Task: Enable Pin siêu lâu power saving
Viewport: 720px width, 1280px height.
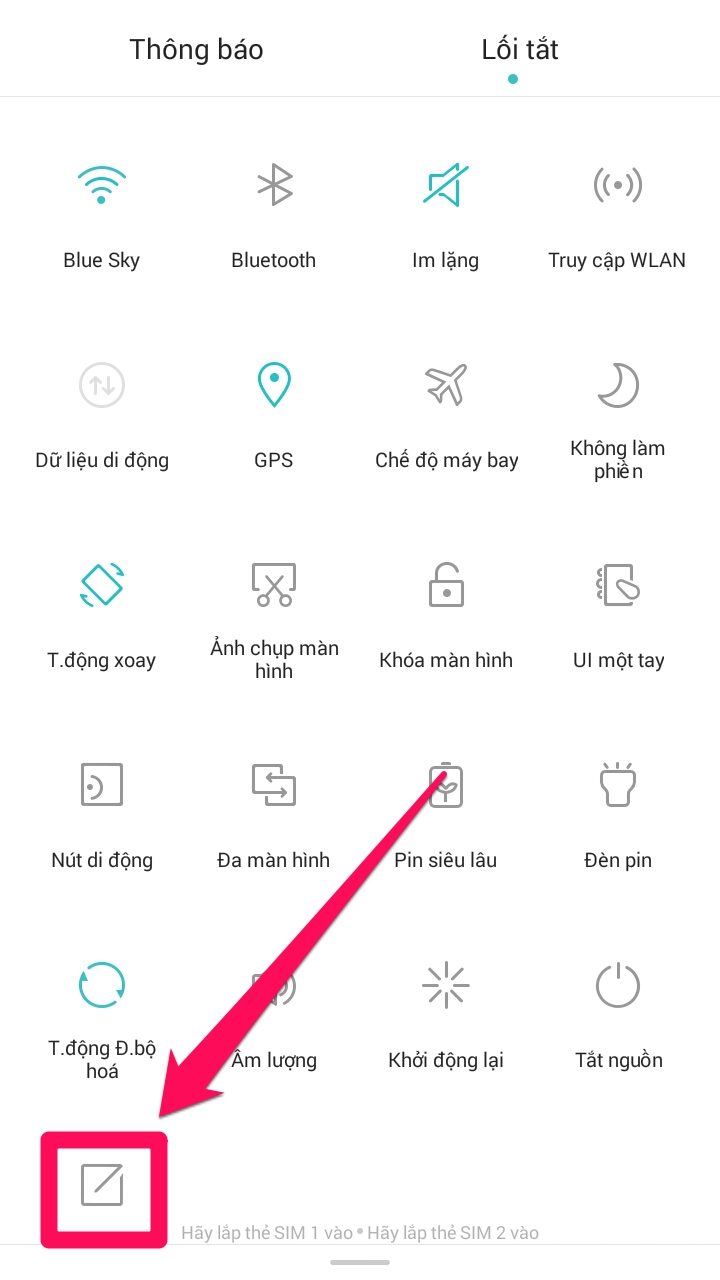Action: pyautogui.click(x=446, y=786)
